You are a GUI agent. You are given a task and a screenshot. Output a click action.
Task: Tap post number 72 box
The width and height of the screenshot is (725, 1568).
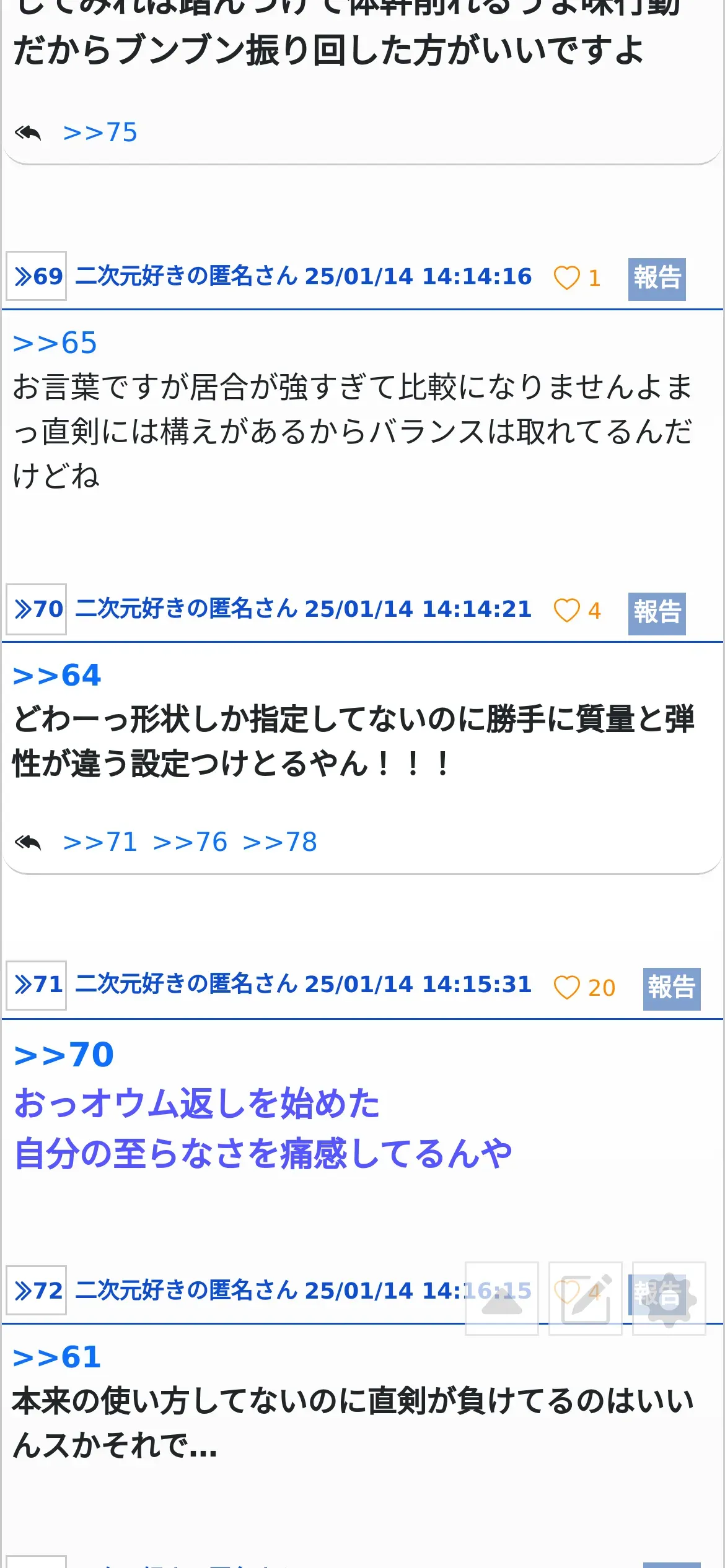[x=37, y=1291]
